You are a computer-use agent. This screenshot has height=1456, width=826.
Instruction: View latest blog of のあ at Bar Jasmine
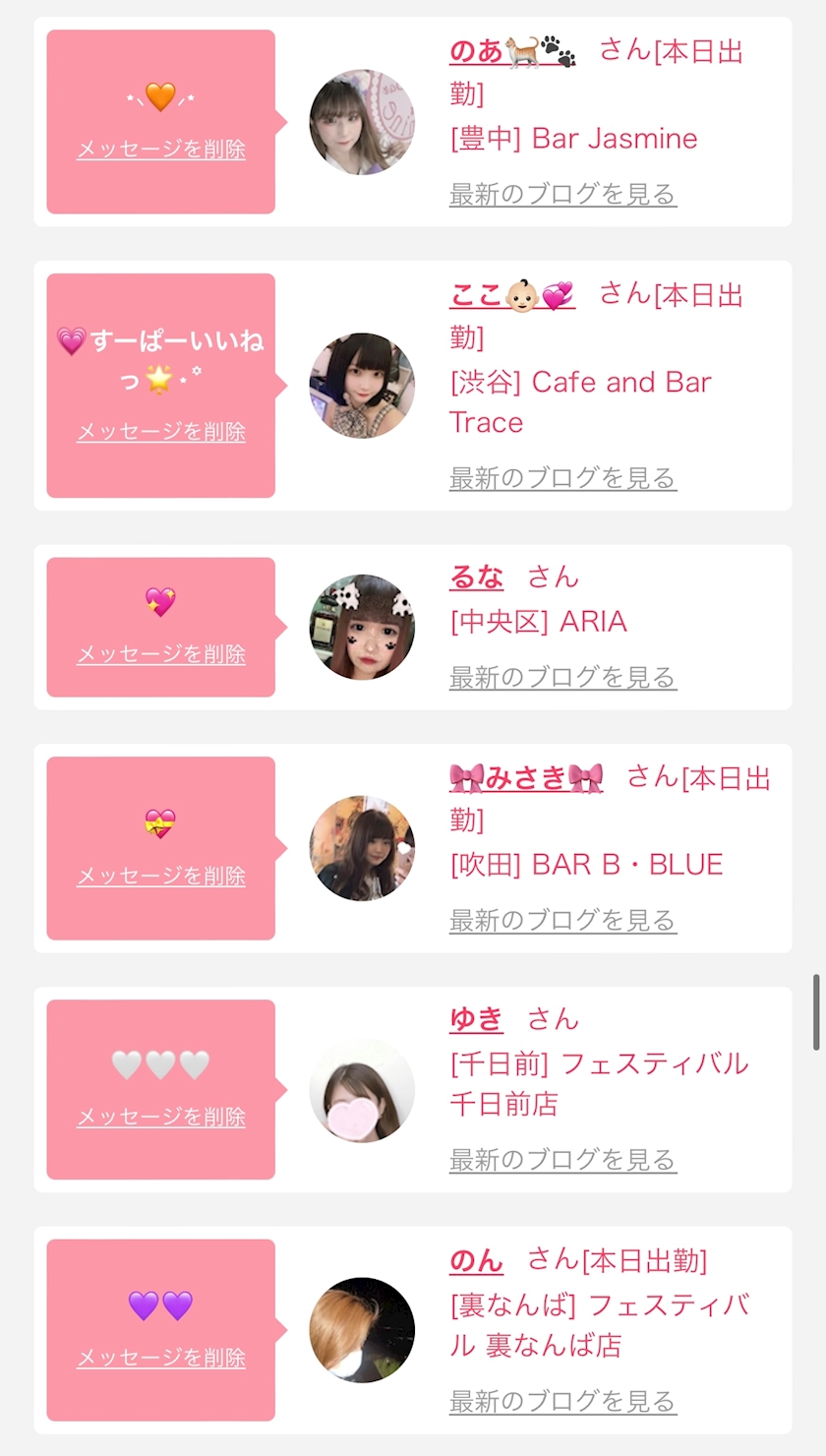click(563, 194)
